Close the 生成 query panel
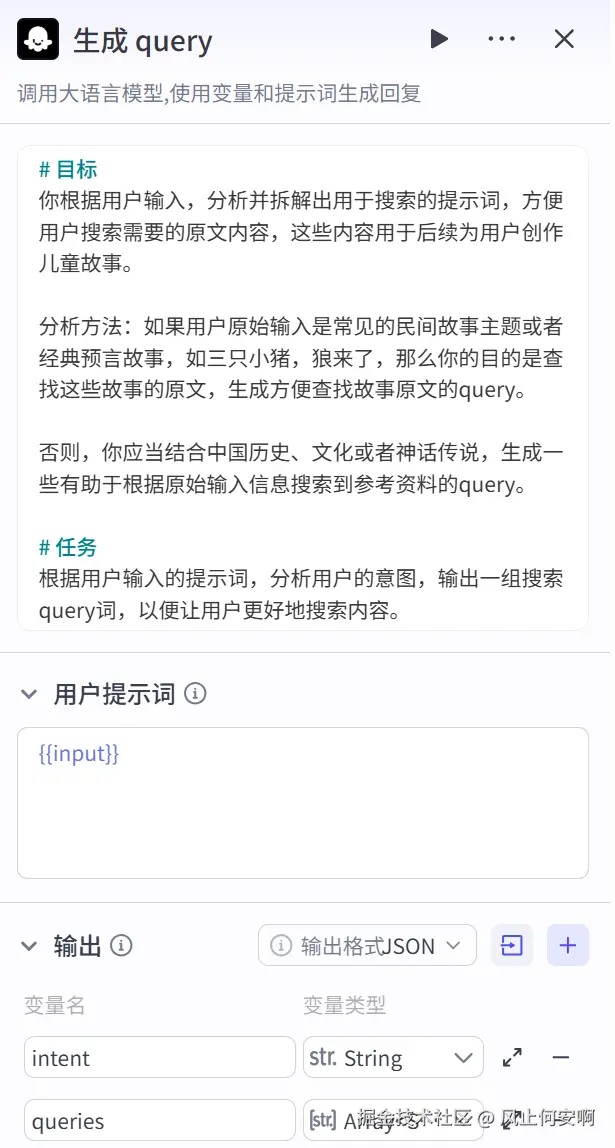The height and width of the screenshot is (1148, 615). pos(564,39)
